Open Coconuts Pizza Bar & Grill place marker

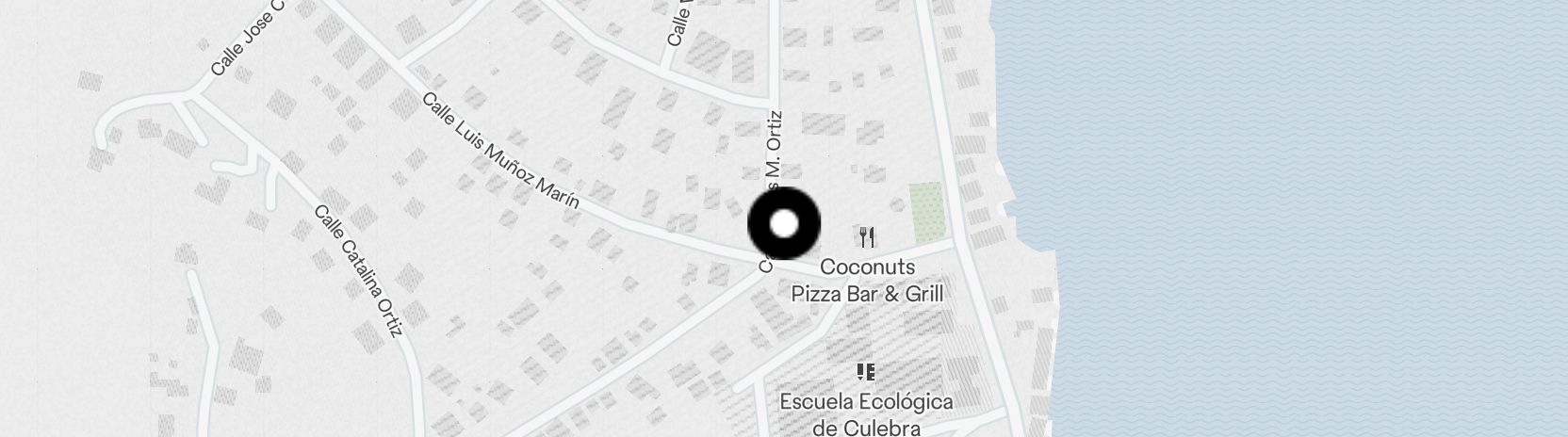867,237
